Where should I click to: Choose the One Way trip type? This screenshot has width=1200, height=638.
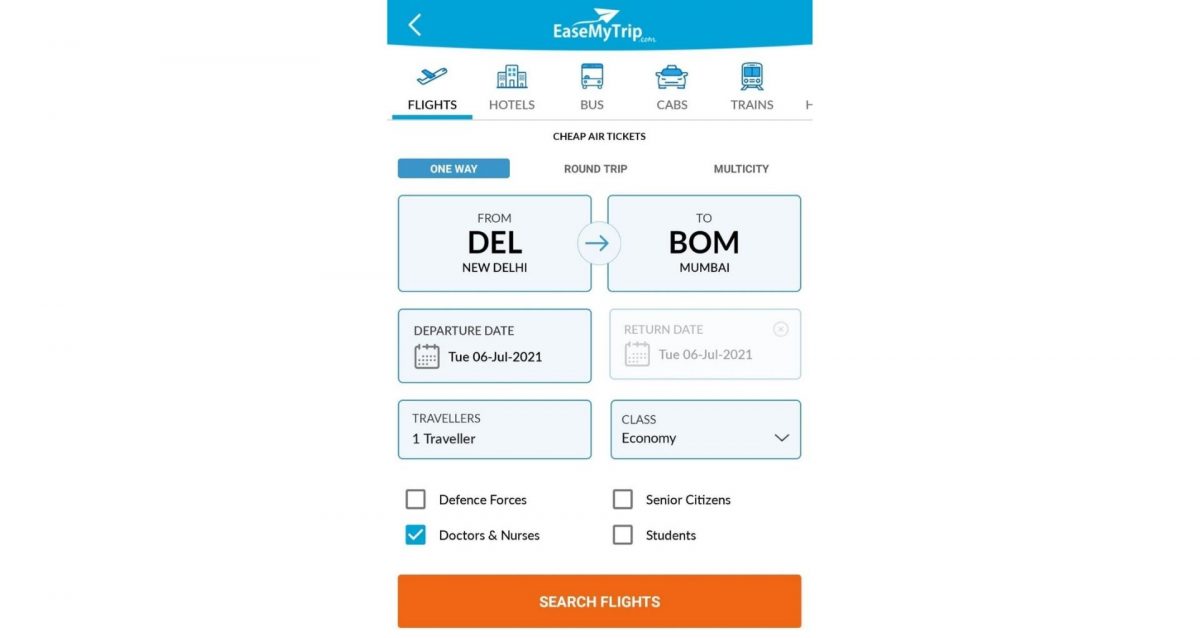coord(453,169)
